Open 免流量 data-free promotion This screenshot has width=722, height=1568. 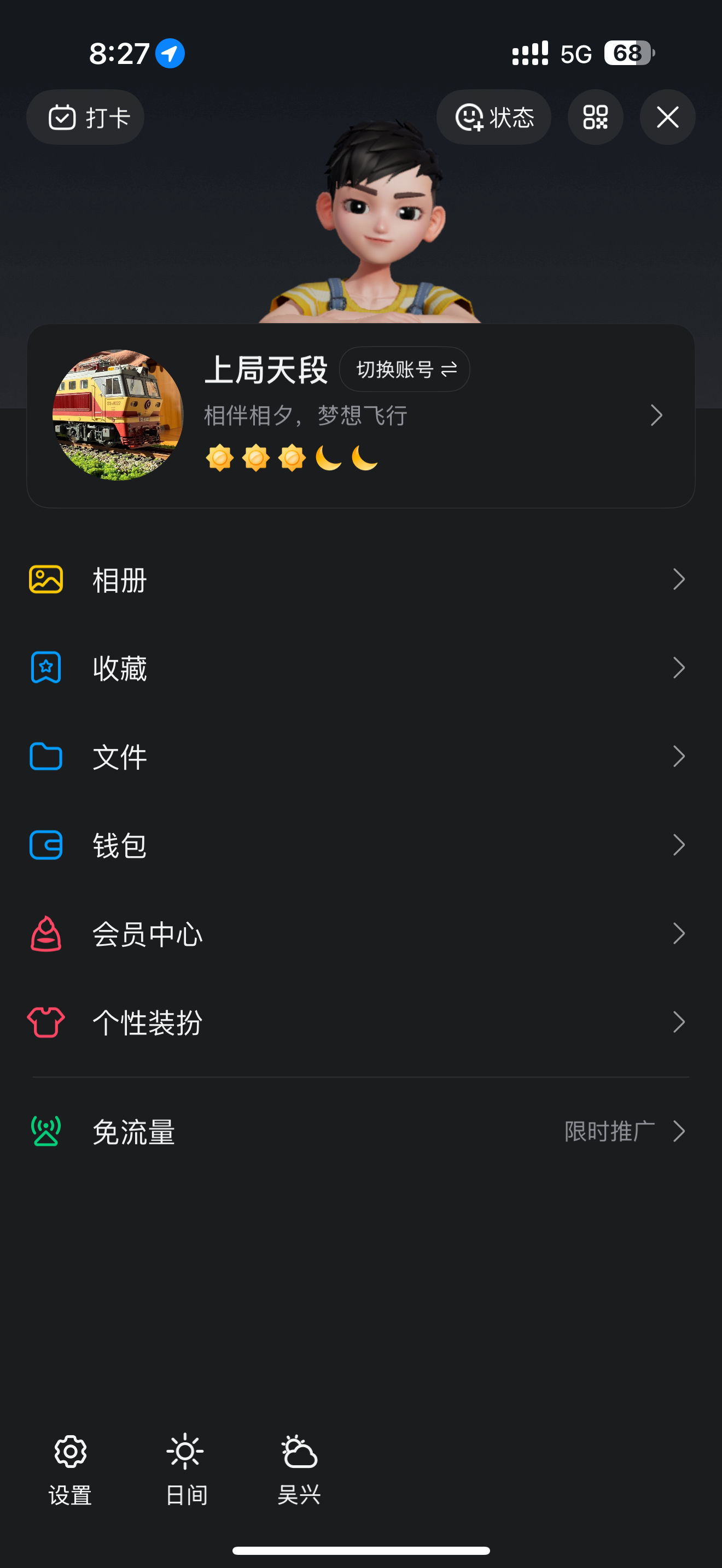(360, 1132)
